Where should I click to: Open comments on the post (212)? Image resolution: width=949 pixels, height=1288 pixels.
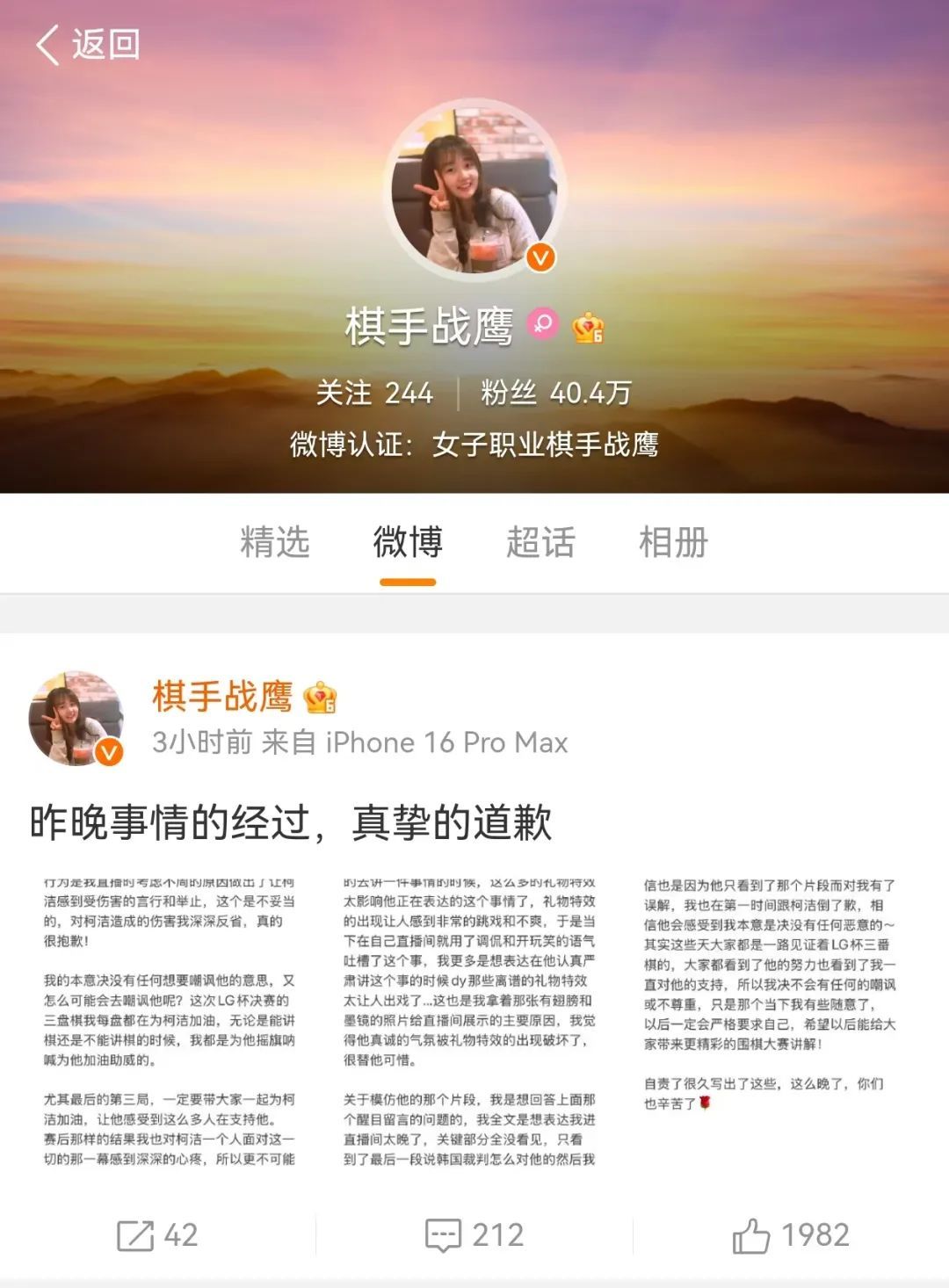pyautogui.click(x=474, y=1235)
